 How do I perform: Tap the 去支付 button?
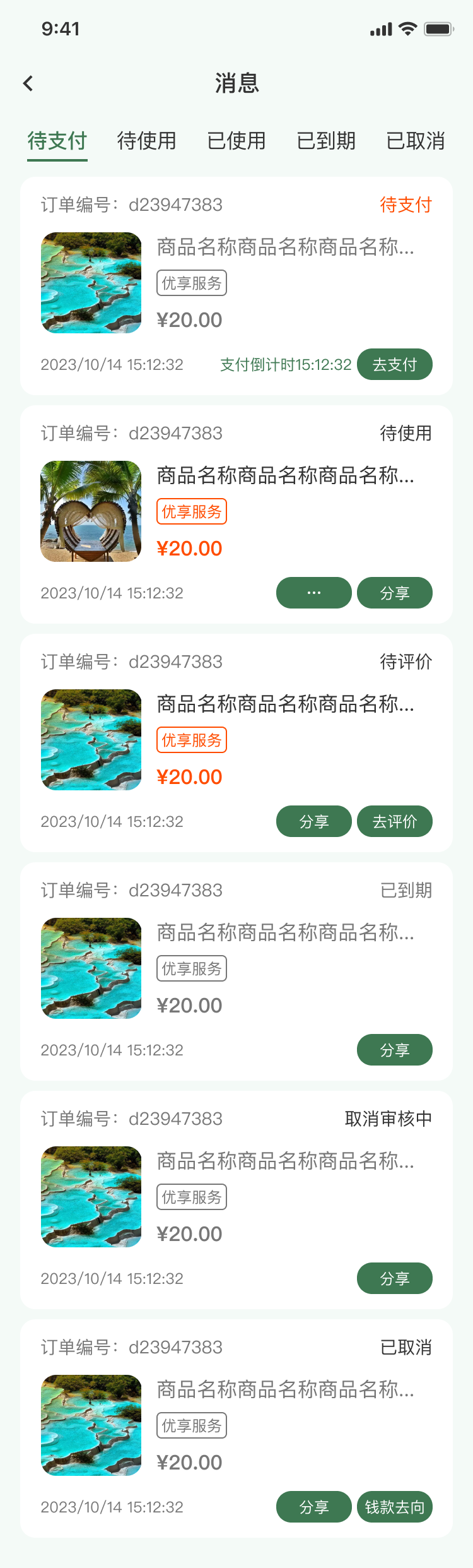394,364
